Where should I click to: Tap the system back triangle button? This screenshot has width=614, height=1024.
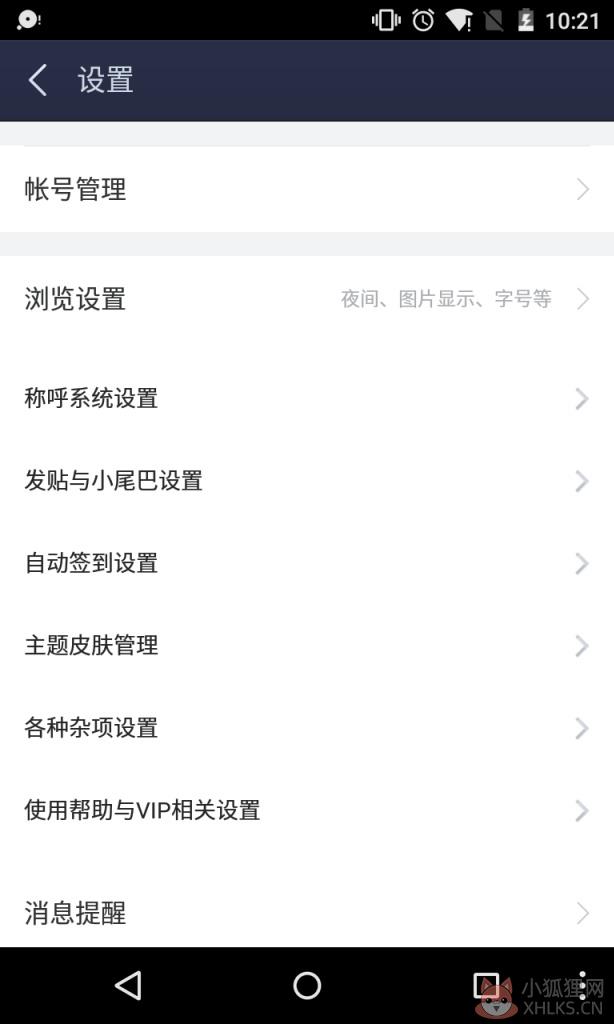pos(128,985)
